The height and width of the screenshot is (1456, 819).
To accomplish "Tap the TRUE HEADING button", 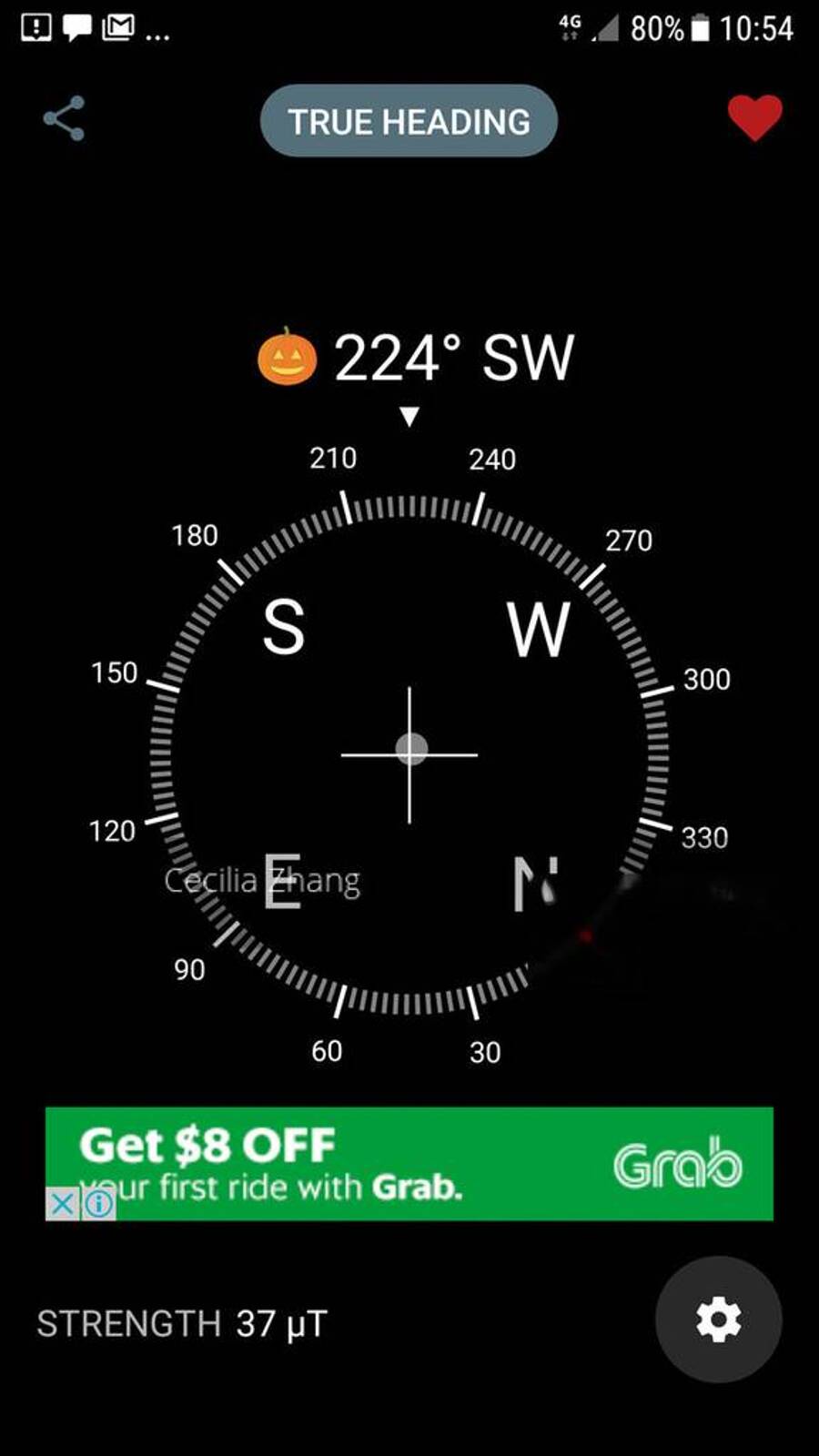I will (x=409, y=121).
